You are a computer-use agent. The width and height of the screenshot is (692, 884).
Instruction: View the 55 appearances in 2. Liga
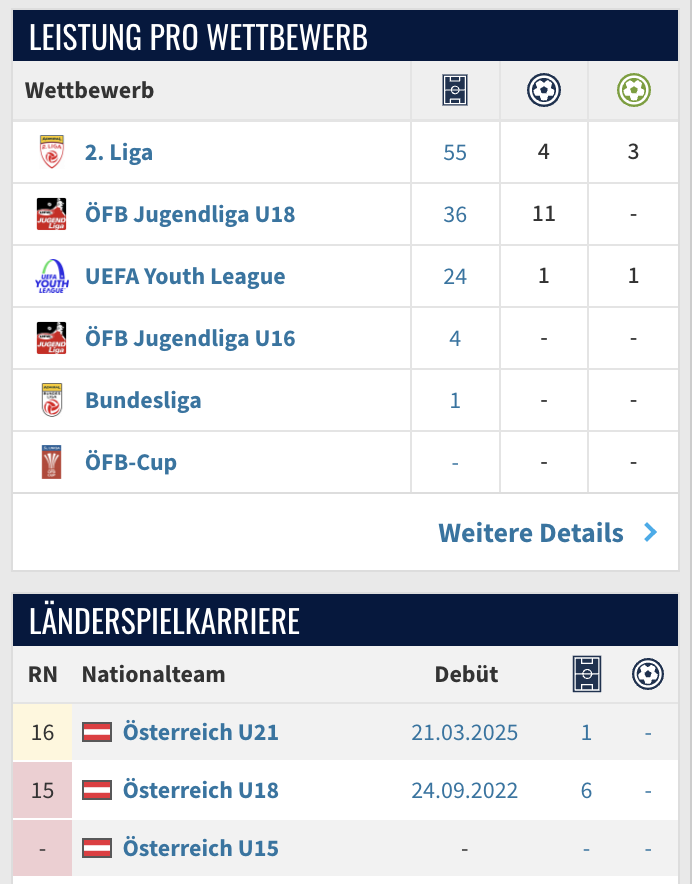[x=455, y=153]
